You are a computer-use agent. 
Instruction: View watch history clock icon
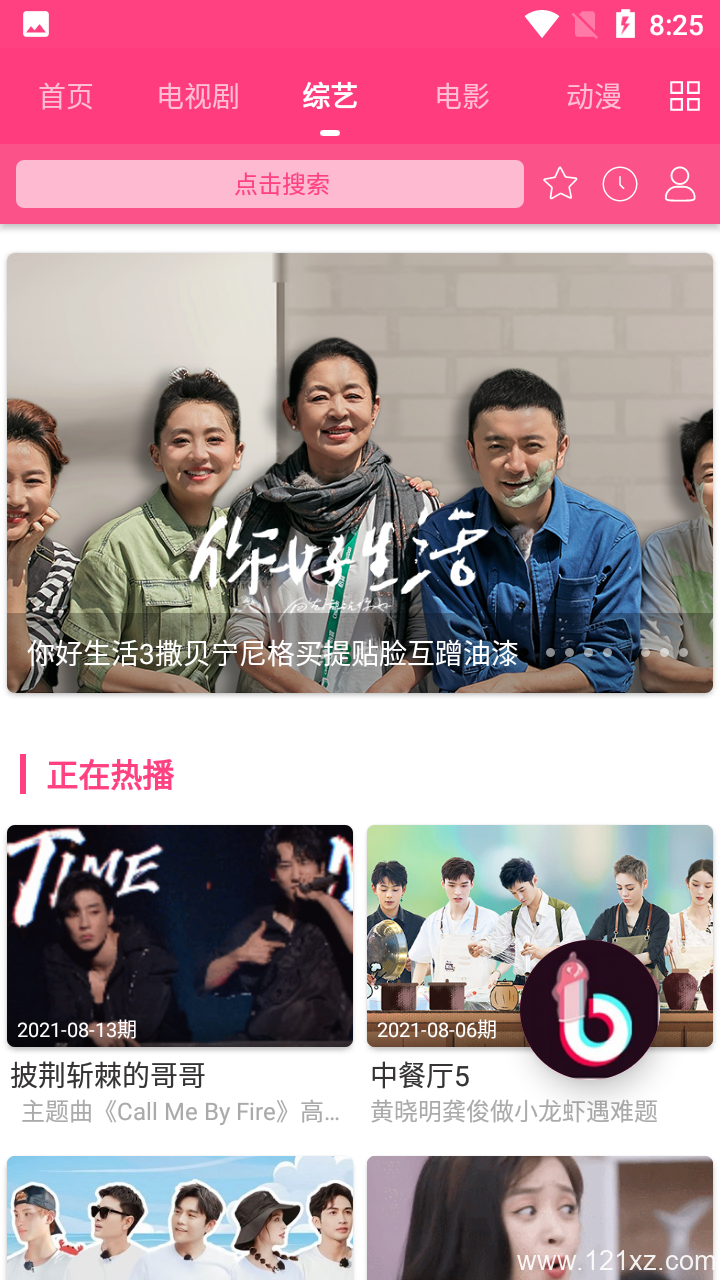click(620, 184)
